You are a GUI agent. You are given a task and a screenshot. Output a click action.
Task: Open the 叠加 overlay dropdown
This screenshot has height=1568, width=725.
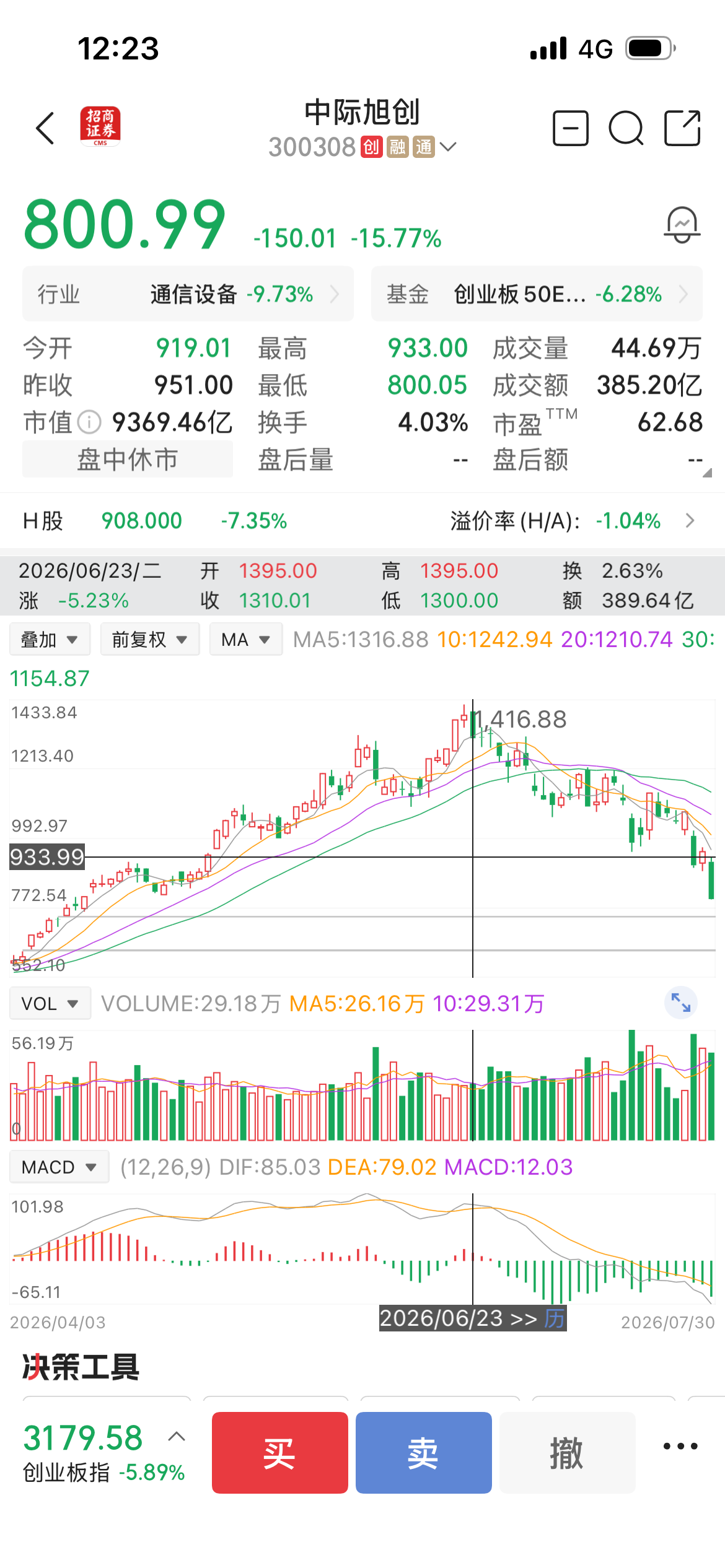pyautogui.click(x=50, y=639)
